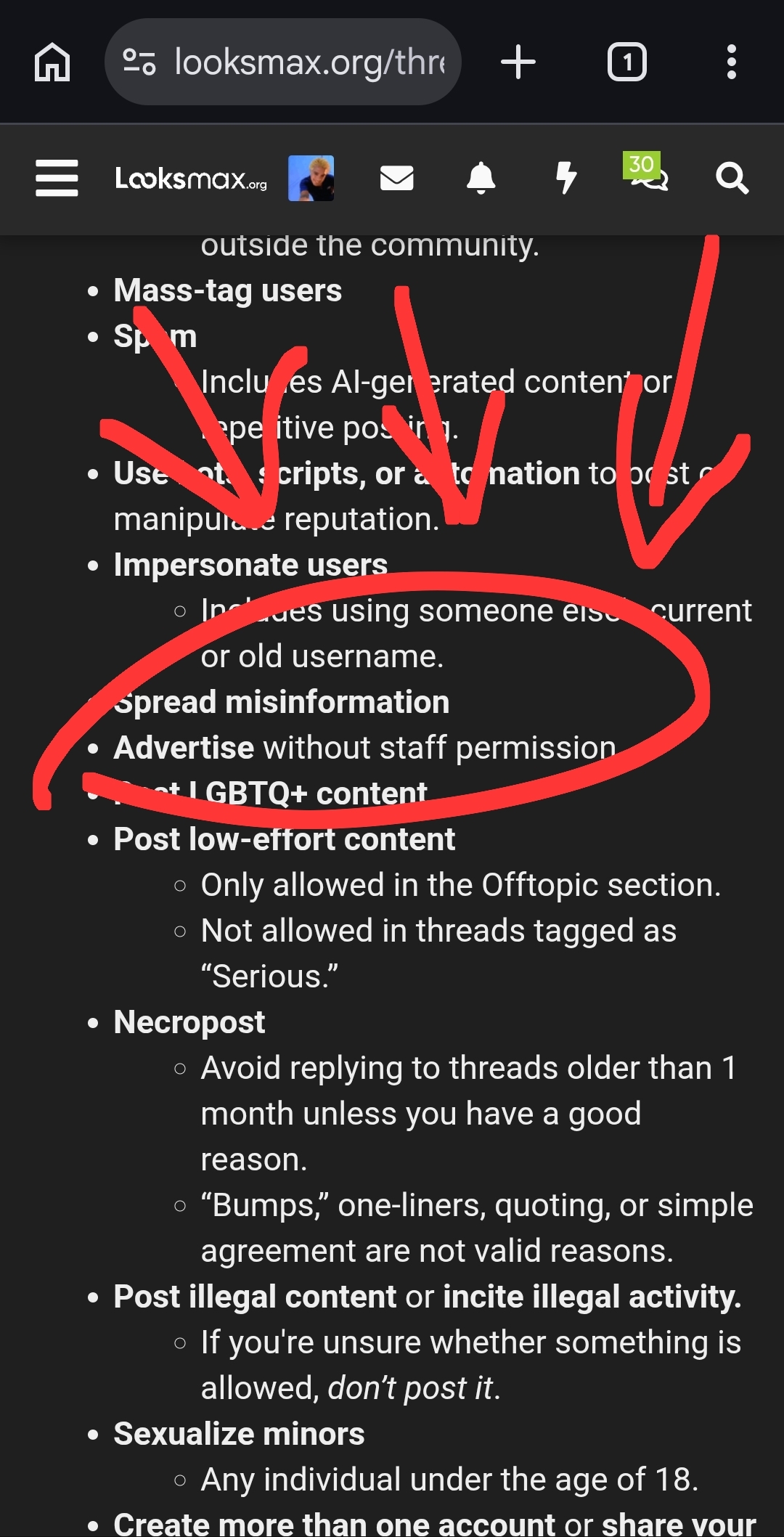Viewport: 784px width, 1537px height.
Task: Open the forum search
Action: coord(732,178)
